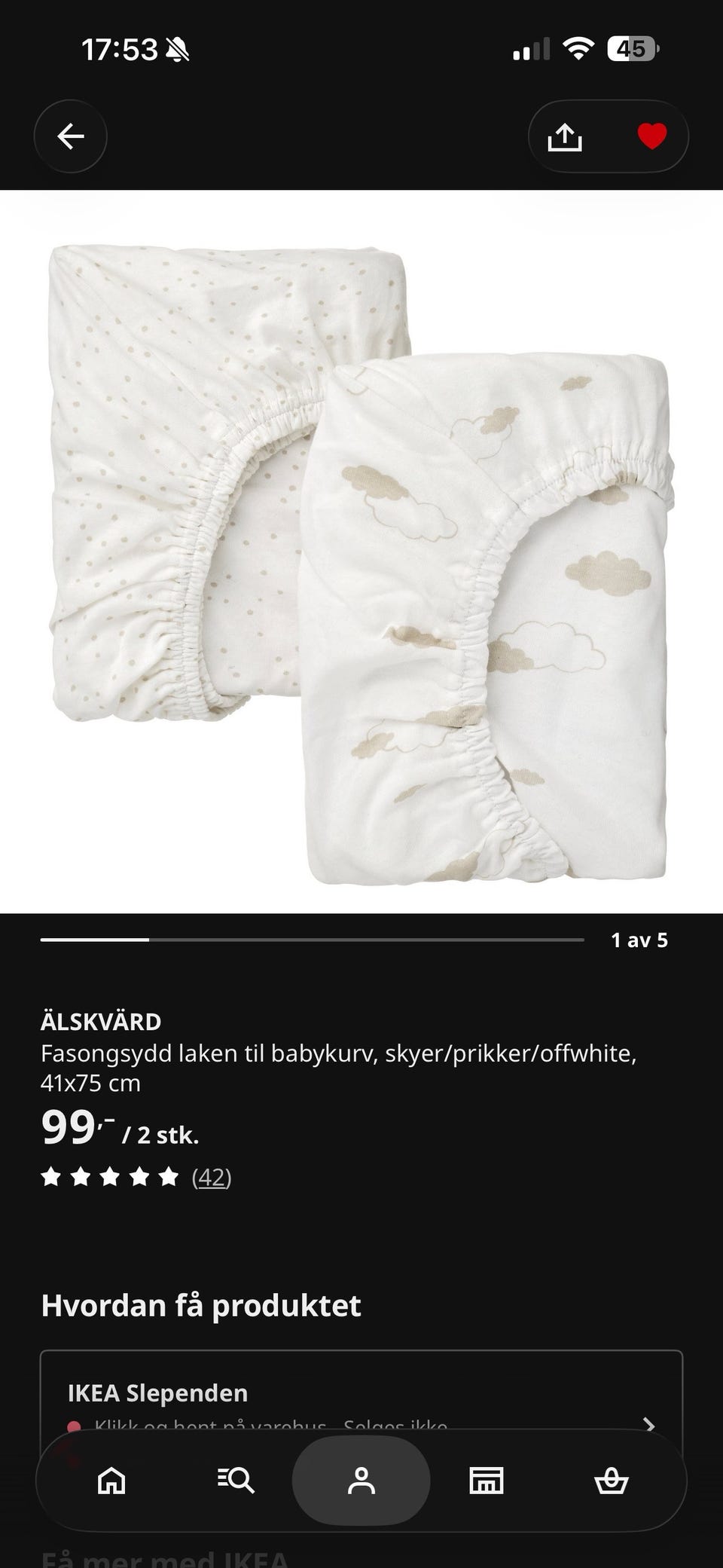Switch to the search tab
723x1568 pixels.
[x=236, y=1481]
